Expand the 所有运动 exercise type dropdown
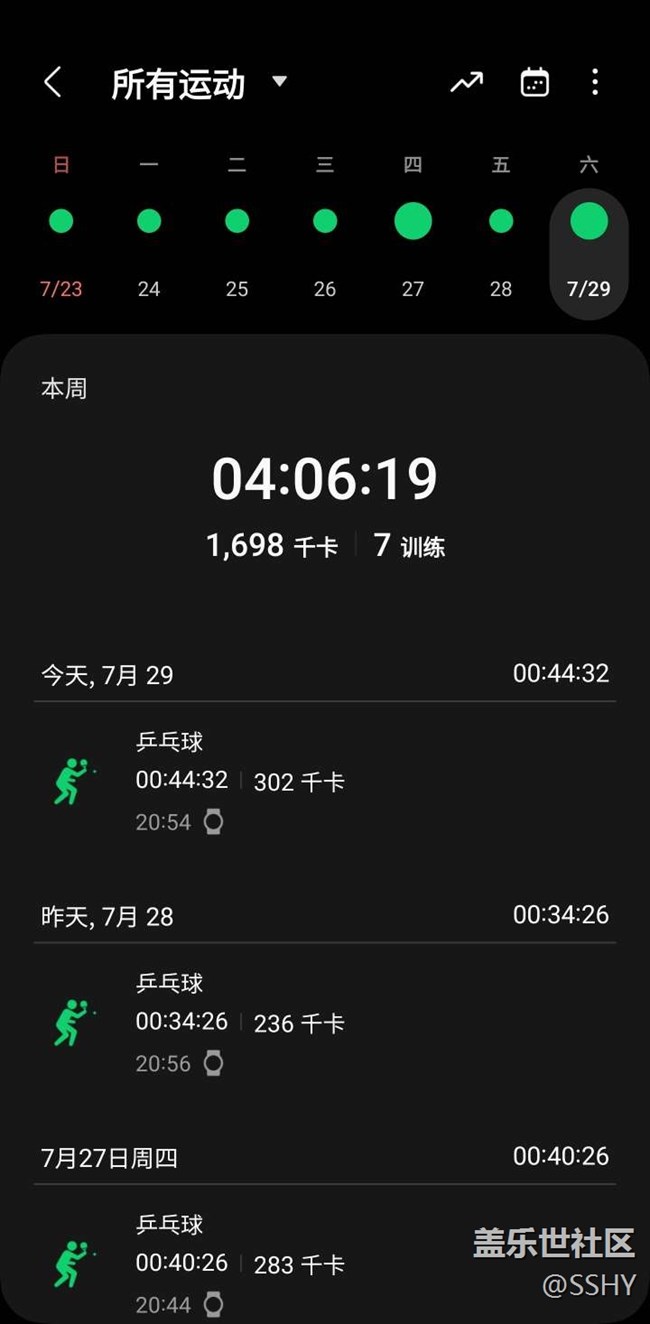Image resolution: width=650 pixels, height=1324 pixels. [x=200, y=84]
